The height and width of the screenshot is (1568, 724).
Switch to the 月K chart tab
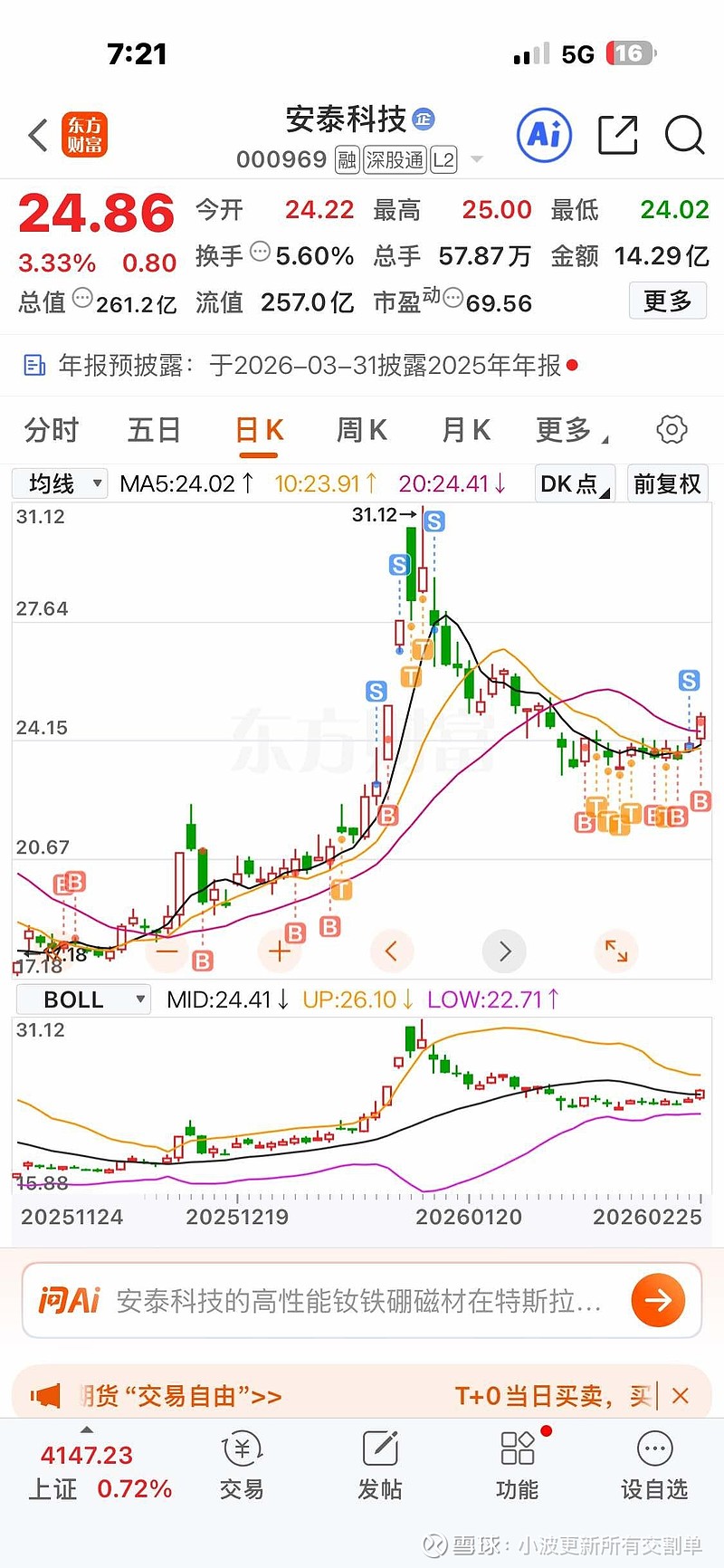pos(466,430)
